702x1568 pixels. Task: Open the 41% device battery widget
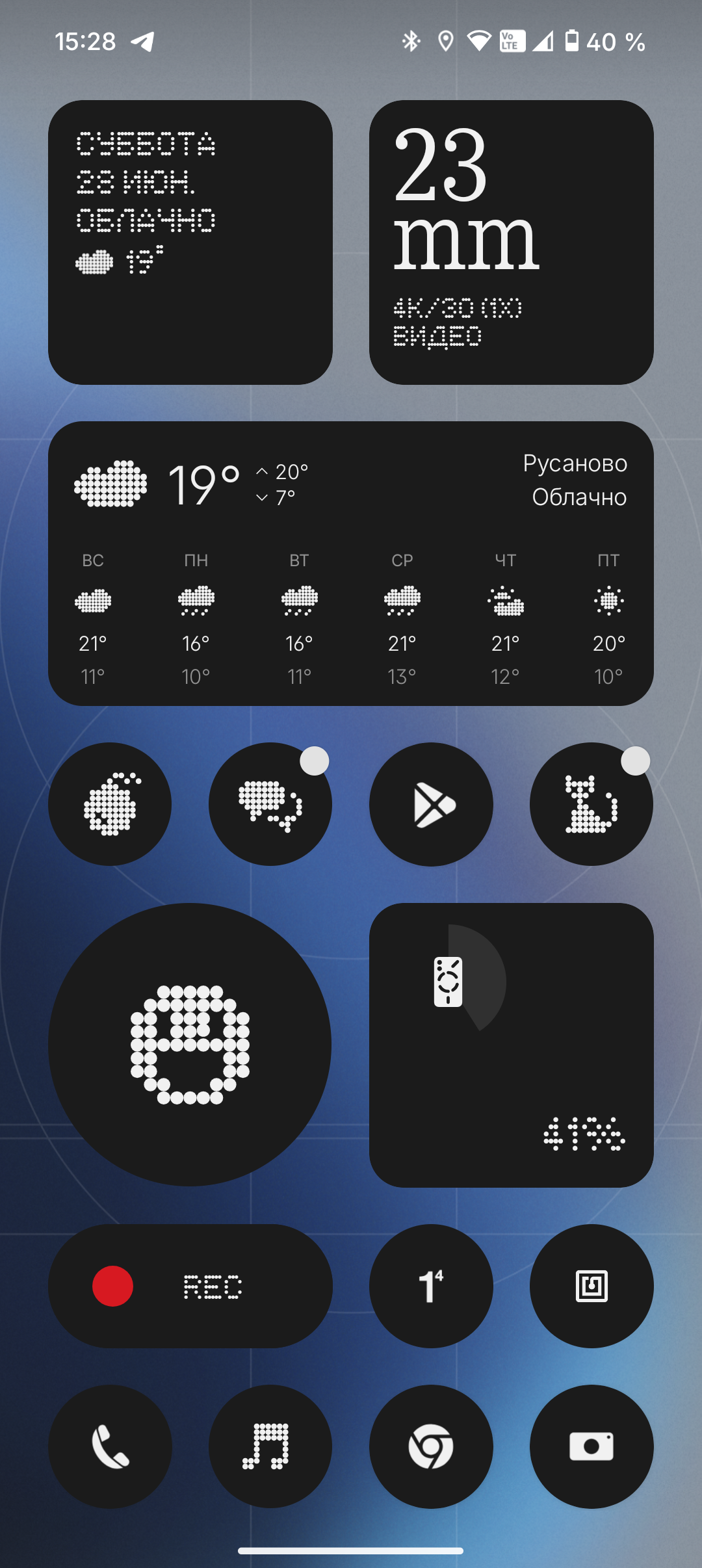[511, 1045]
